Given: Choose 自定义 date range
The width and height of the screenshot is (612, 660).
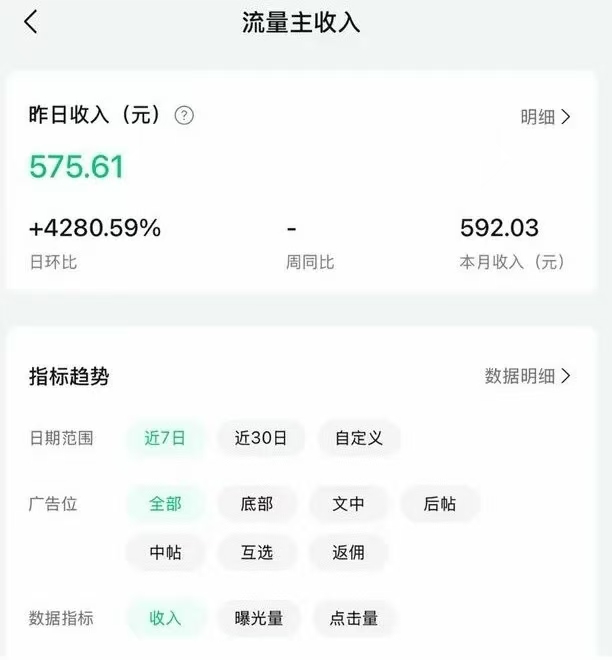Looking at the screenshot, I should (359, 438).
